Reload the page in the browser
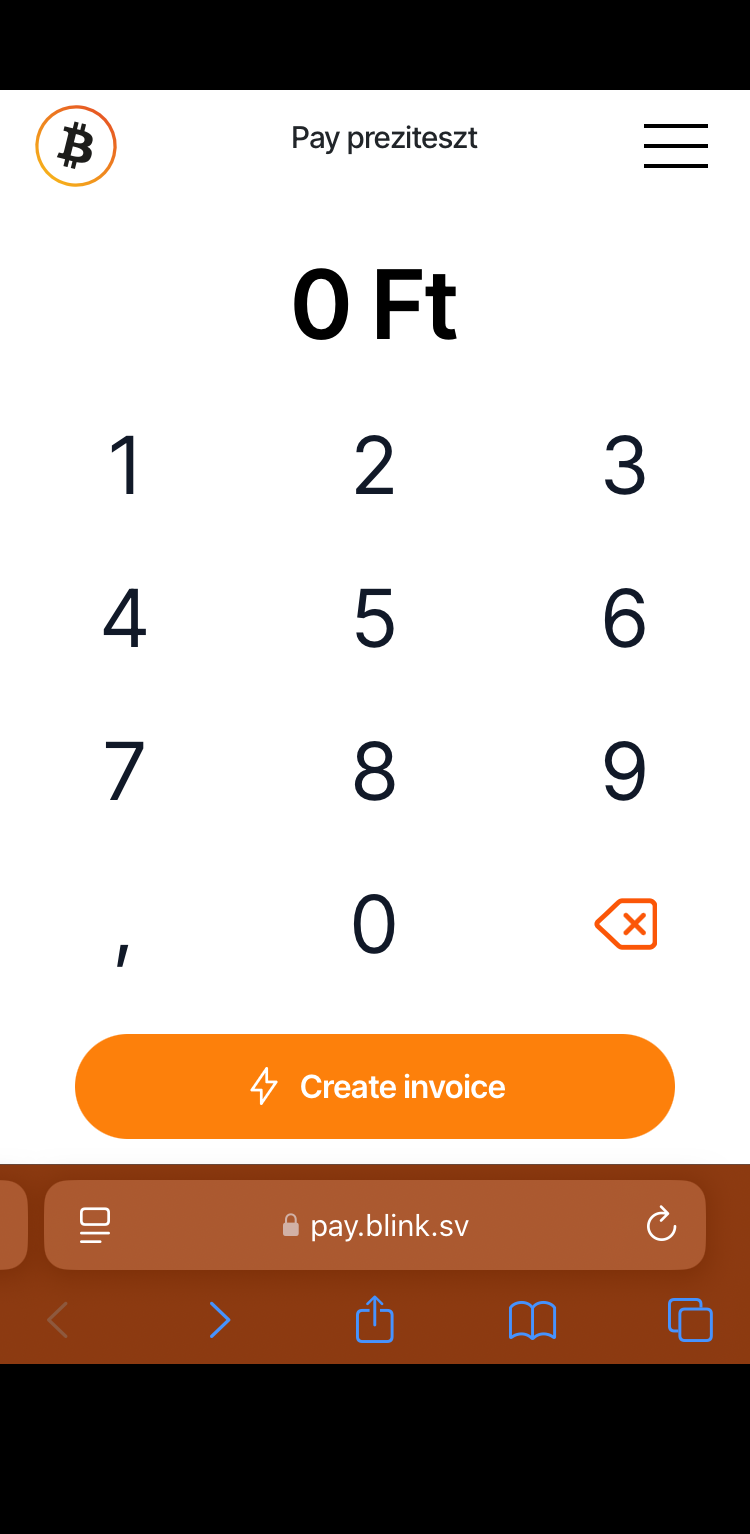This screenshot has height=1534, width=750. [x=661, y=1225]
